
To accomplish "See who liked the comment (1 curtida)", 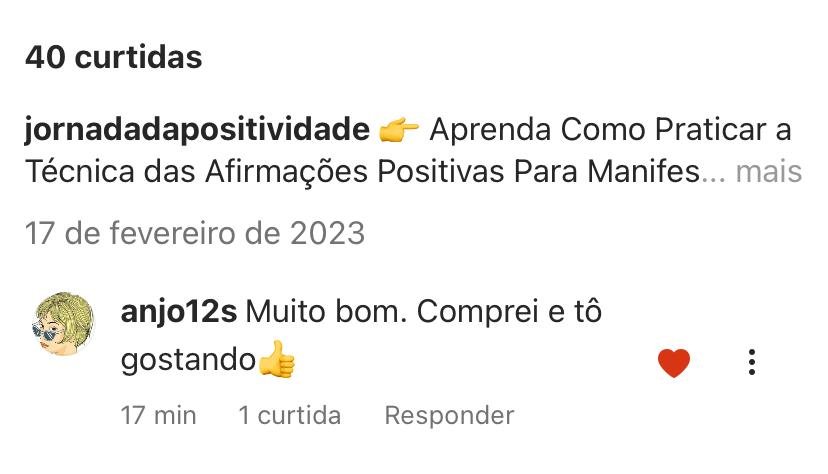I will tap(290, 415).
